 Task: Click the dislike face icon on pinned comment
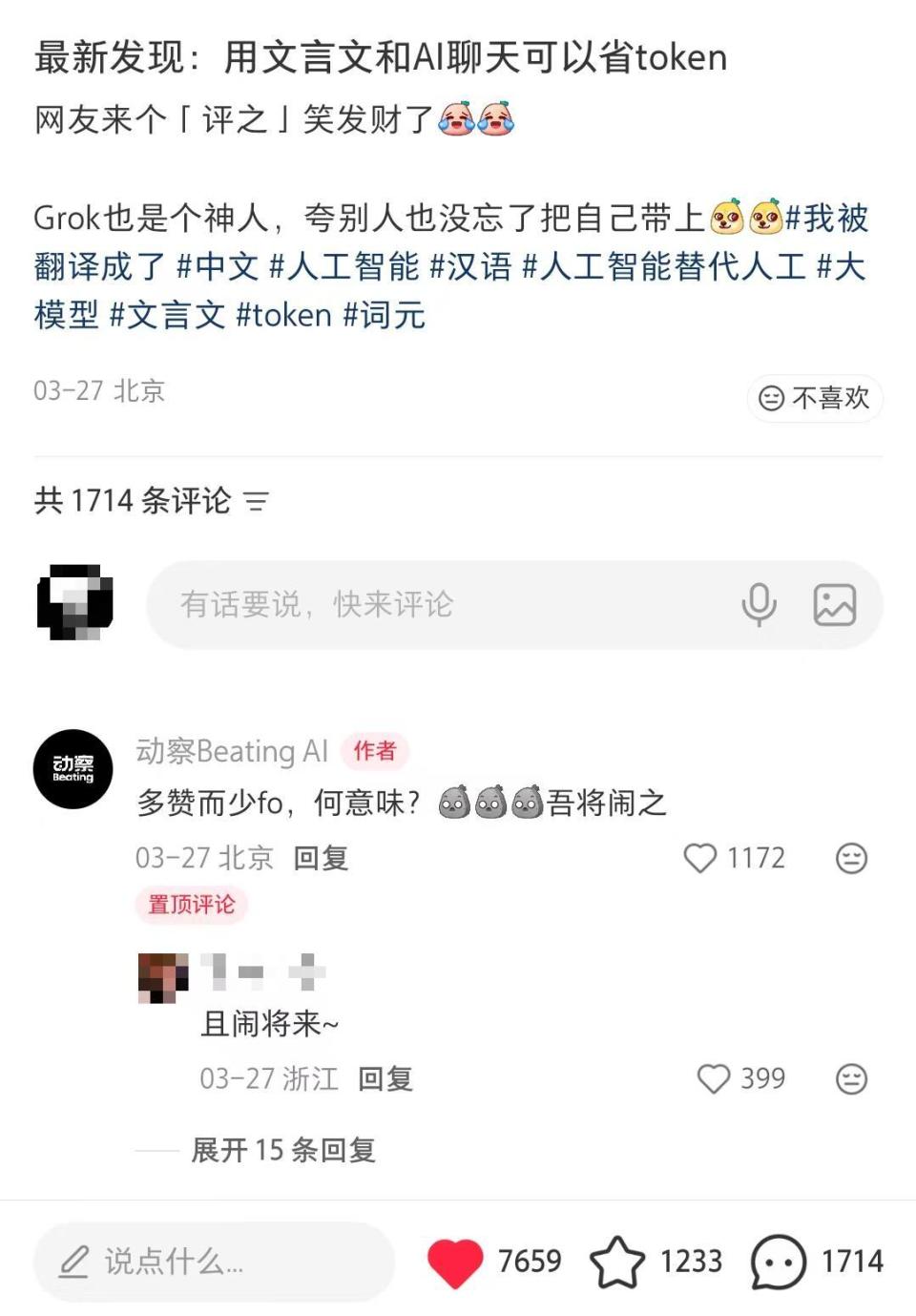[x=853, y=858]
